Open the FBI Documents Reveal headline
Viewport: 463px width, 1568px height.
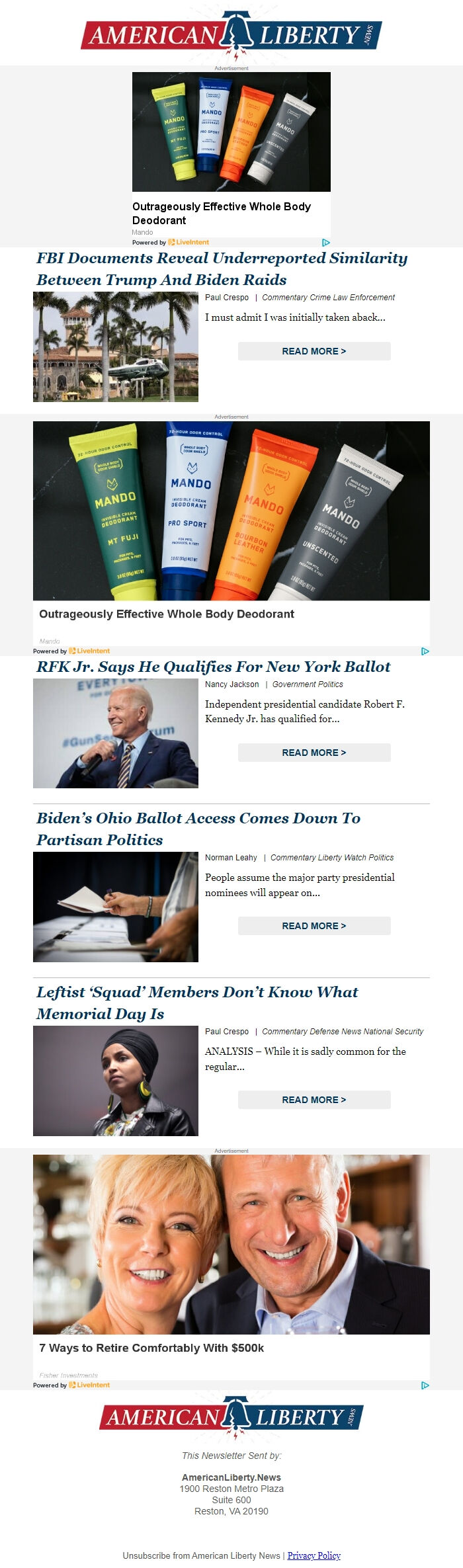(x=222, y=268)
